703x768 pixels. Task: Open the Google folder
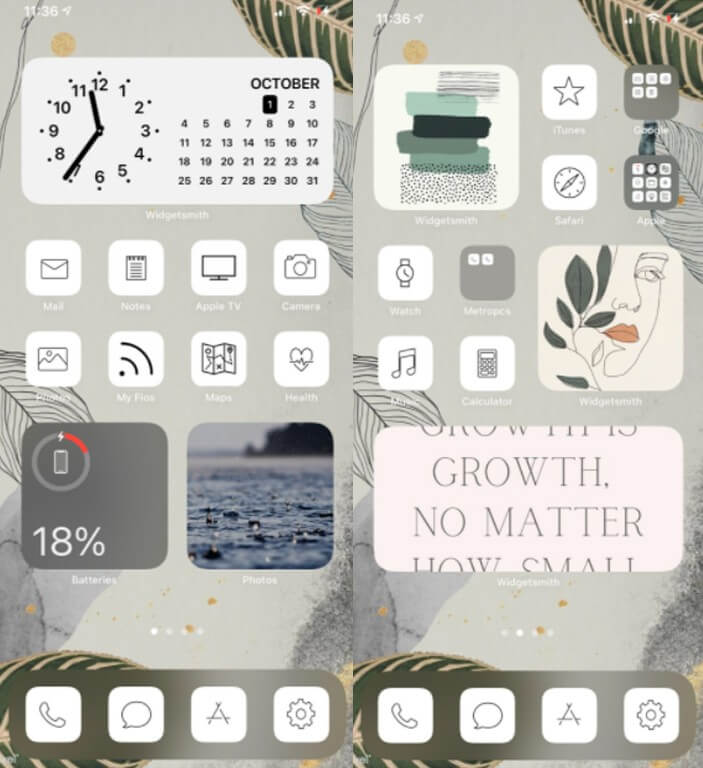click(x=651, y=92)
